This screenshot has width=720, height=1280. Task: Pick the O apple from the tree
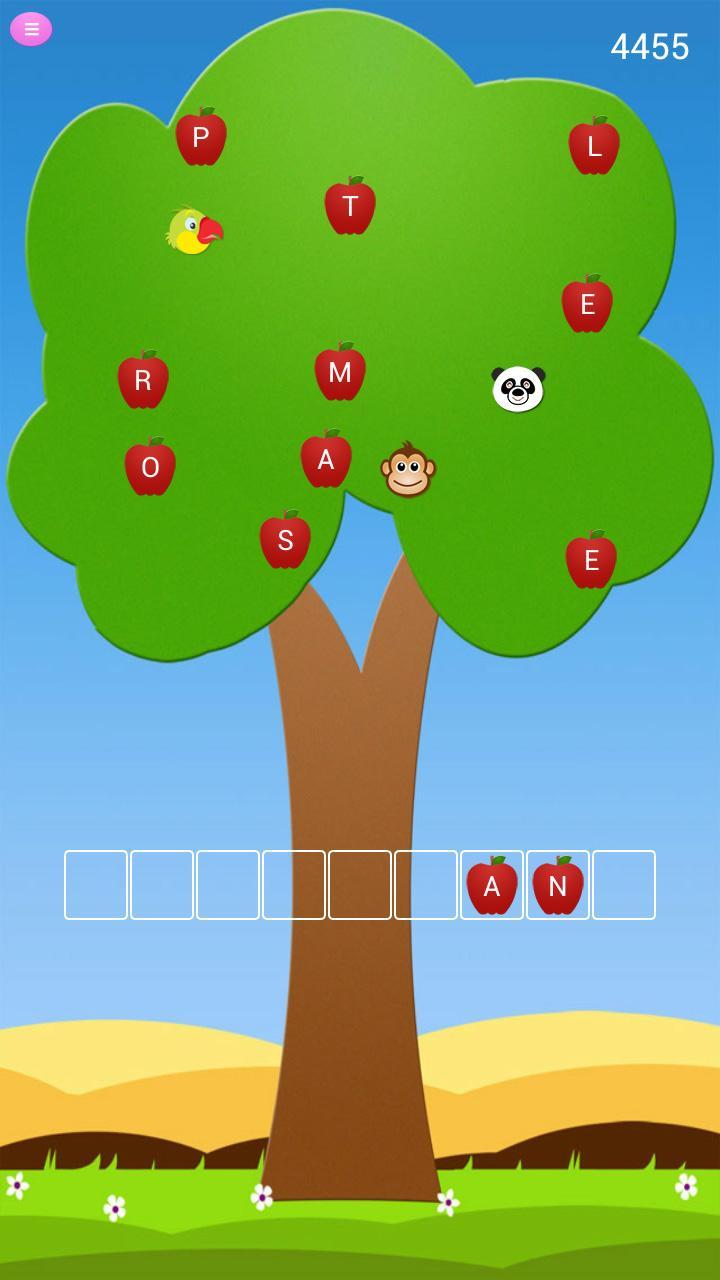[x=150, y=468]
